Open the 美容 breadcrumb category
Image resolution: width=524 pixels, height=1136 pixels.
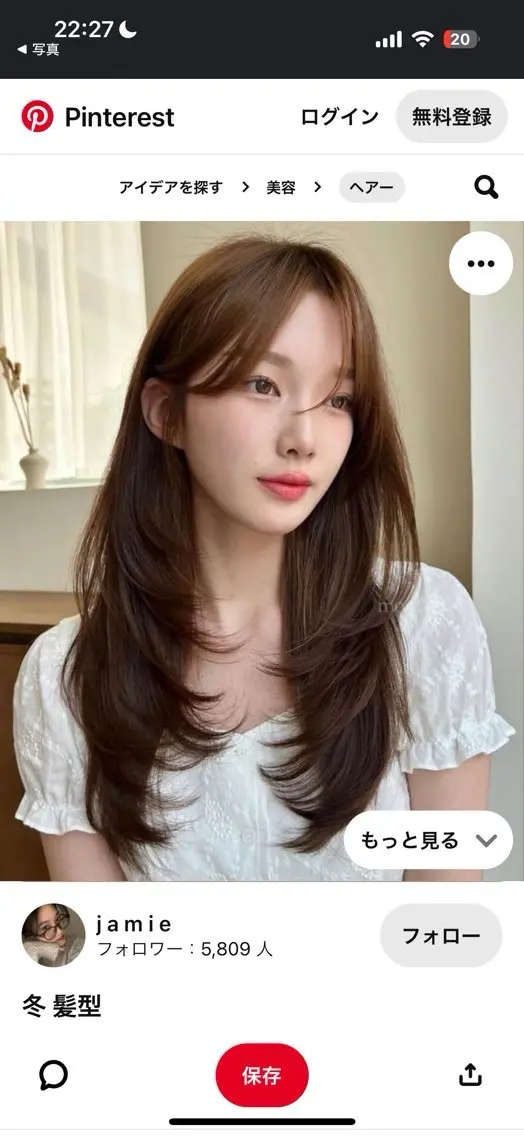click(x=280, y=188)
